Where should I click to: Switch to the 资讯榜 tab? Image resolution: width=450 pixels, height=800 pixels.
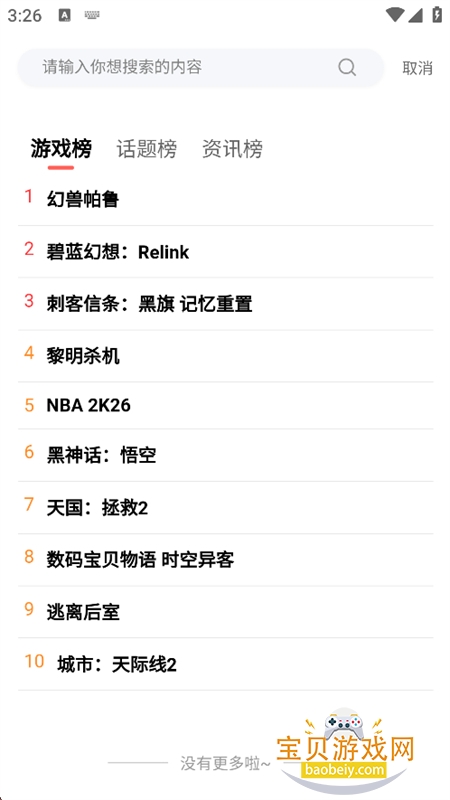click(232, 149)
